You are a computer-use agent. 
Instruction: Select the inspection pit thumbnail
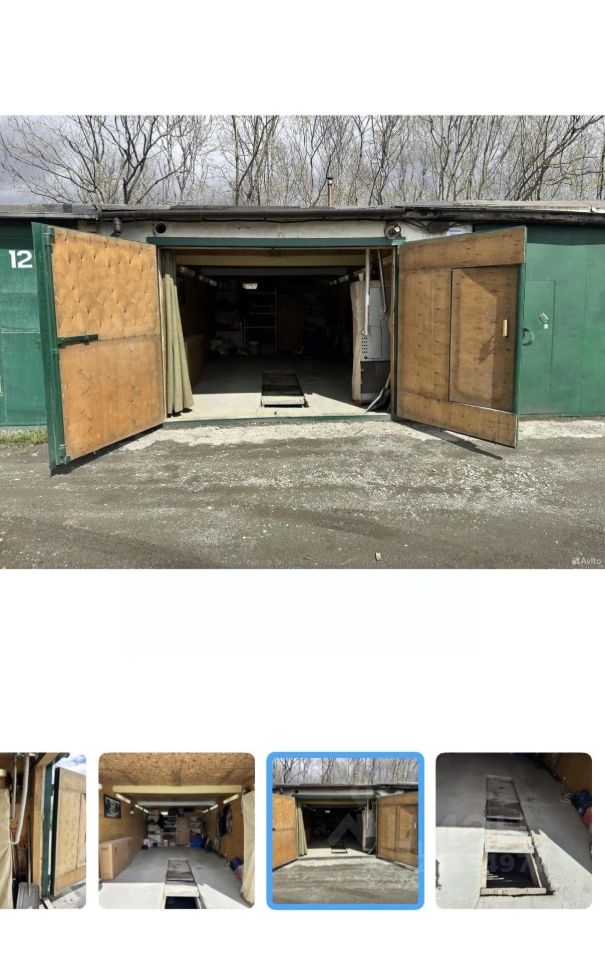(x=514, y=830)
